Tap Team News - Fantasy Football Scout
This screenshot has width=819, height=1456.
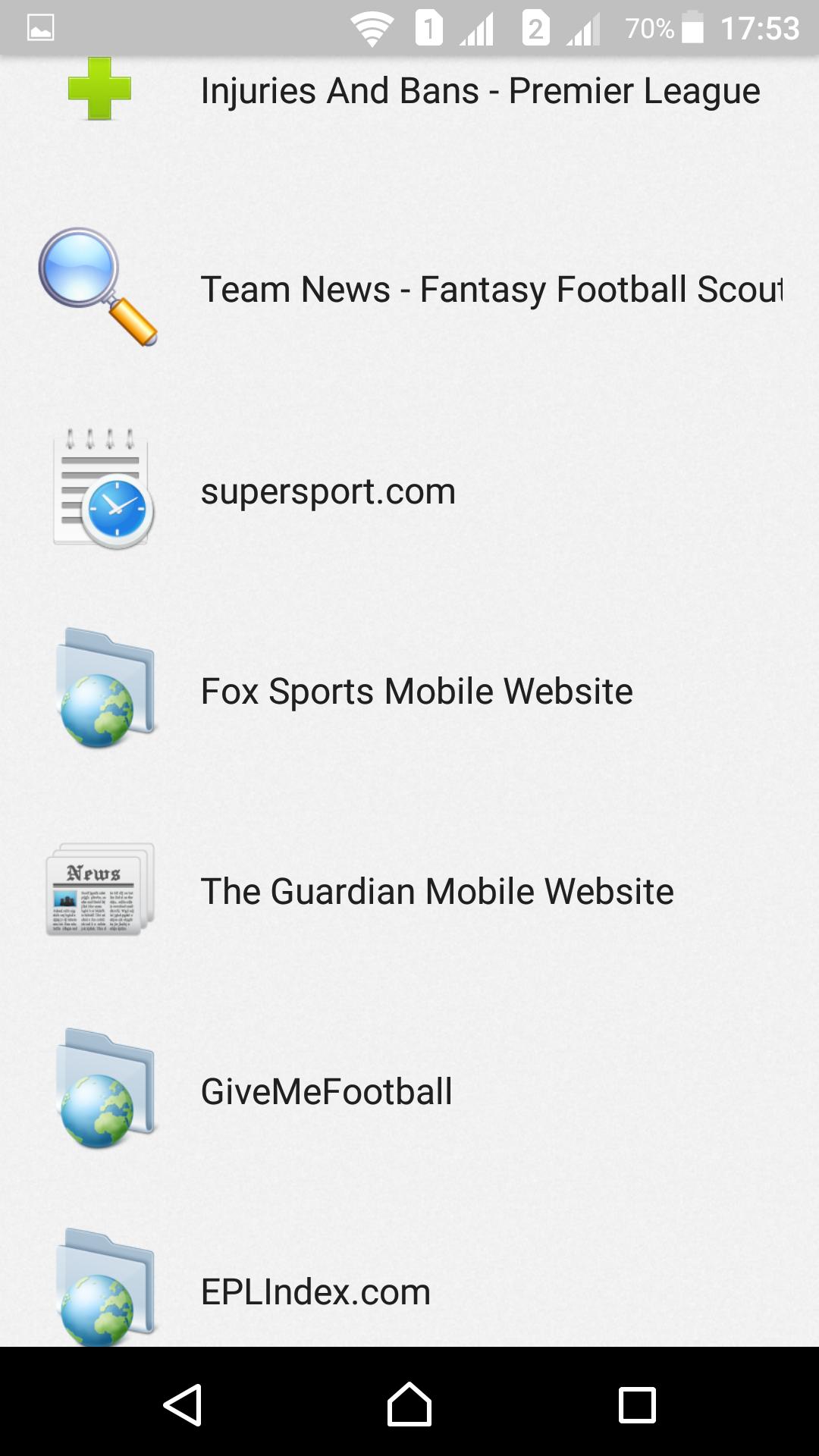tap(491, 288)
